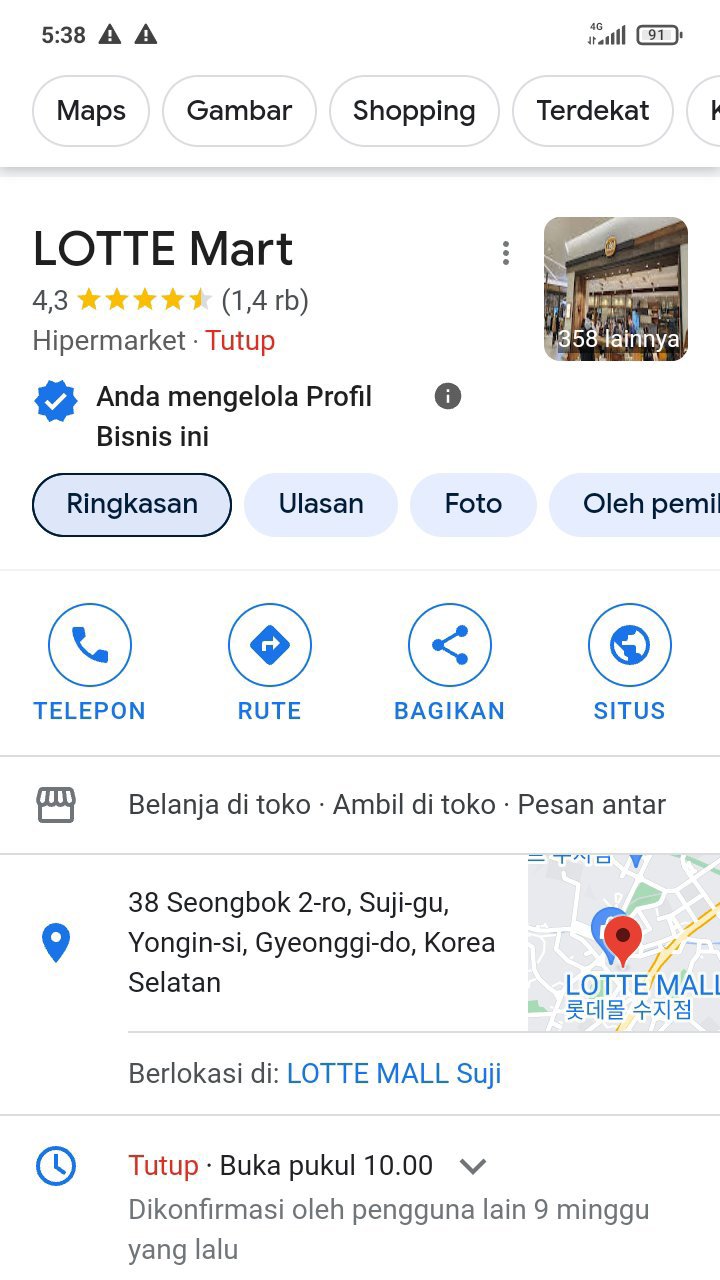Follow the LOTTE MALL Suji link
This screenshot has height=1280, width=720.
coord(394,1074)
